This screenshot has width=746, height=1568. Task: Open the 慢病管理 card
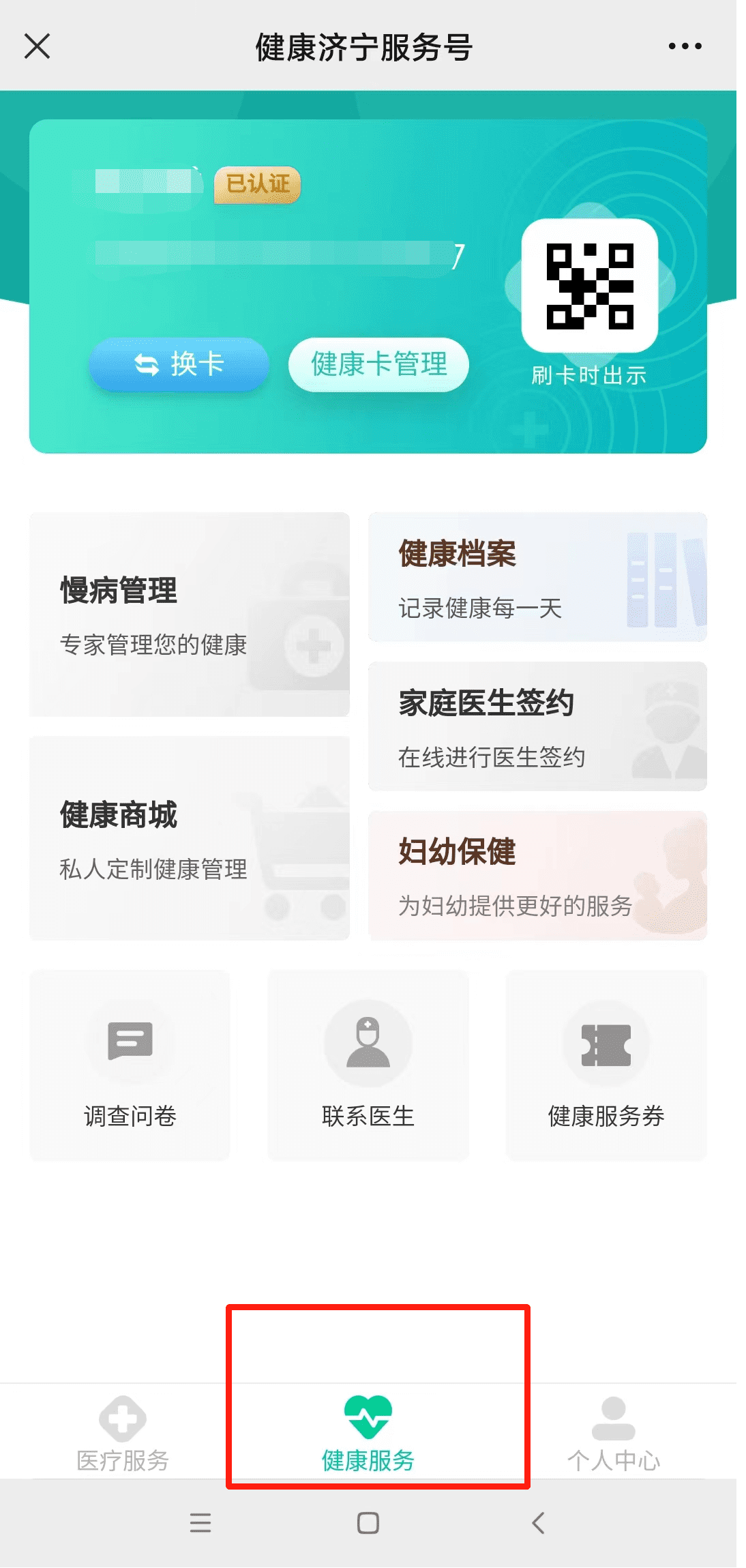point(189,615)
